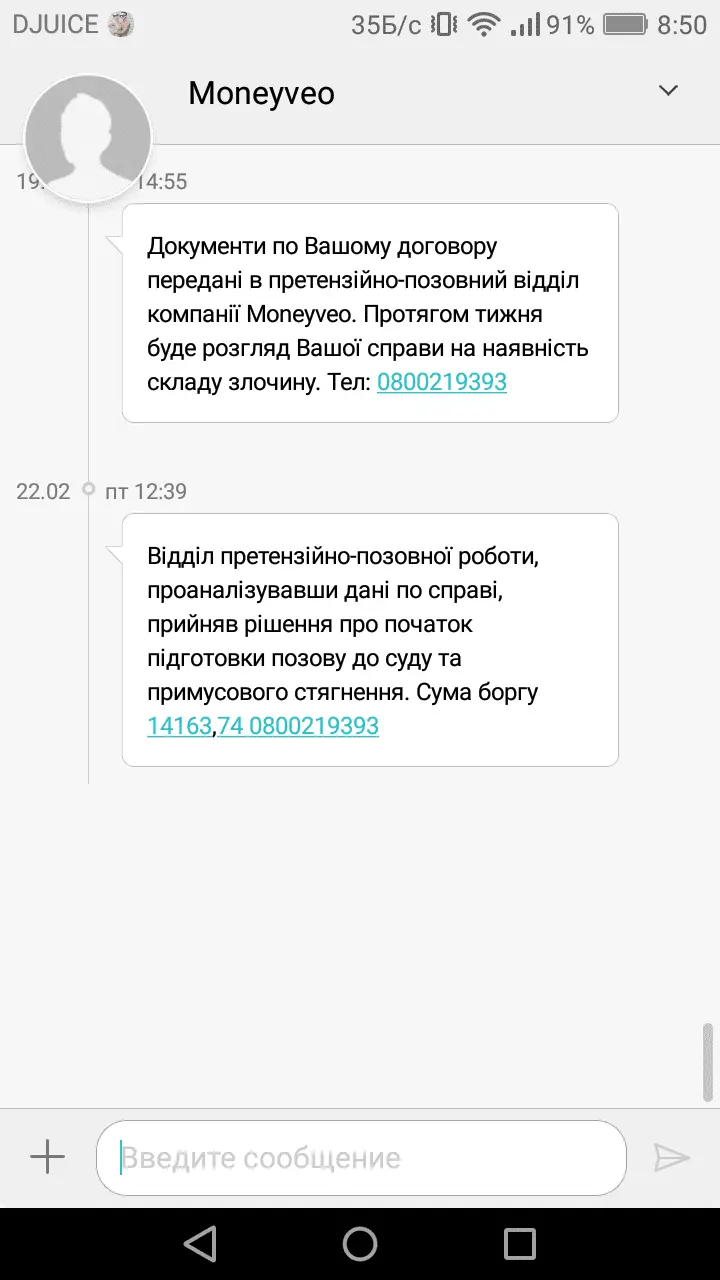Open the plus attachment menu
Screen dimensions: 720x1280
pos(47,1157)
